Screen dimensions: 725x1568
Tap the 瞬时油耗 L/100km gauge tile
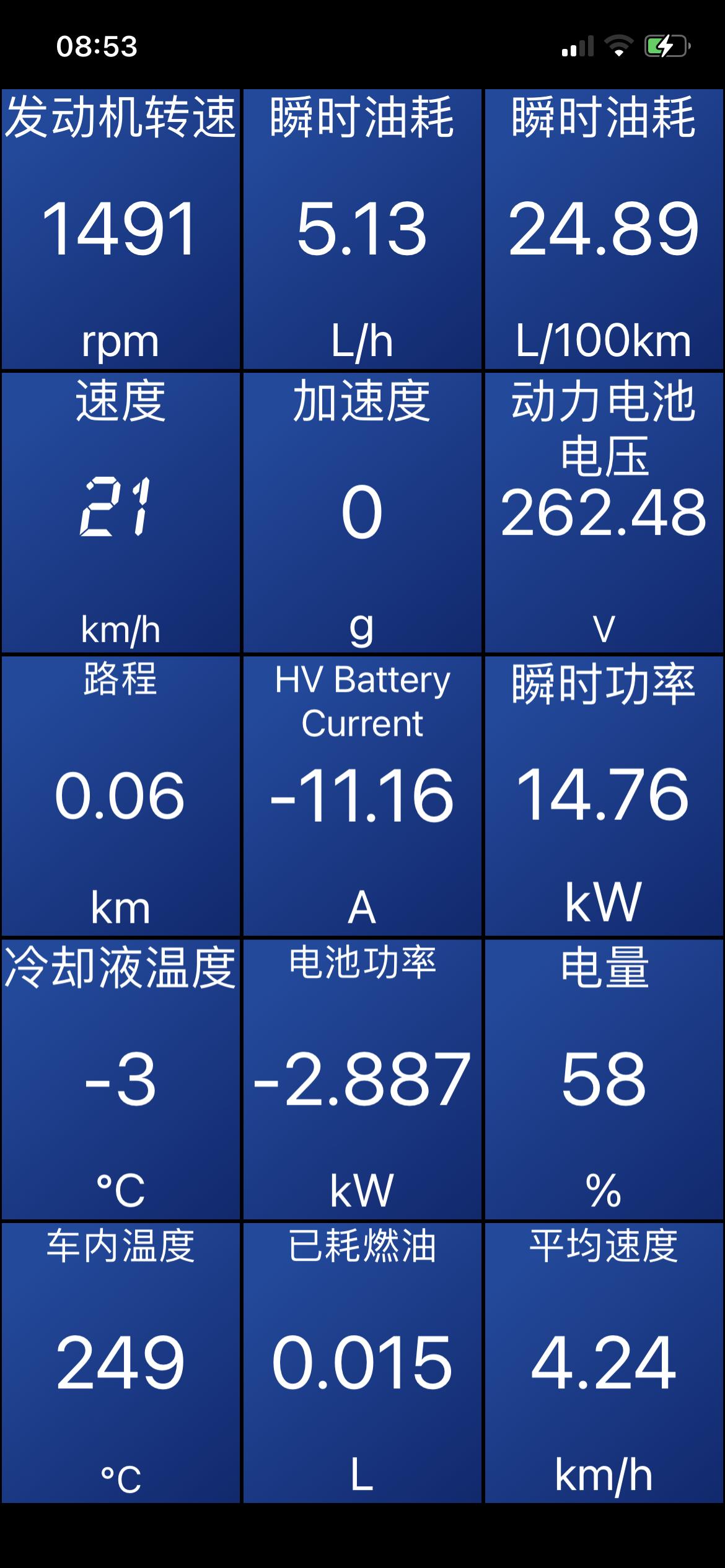(604, 229)
